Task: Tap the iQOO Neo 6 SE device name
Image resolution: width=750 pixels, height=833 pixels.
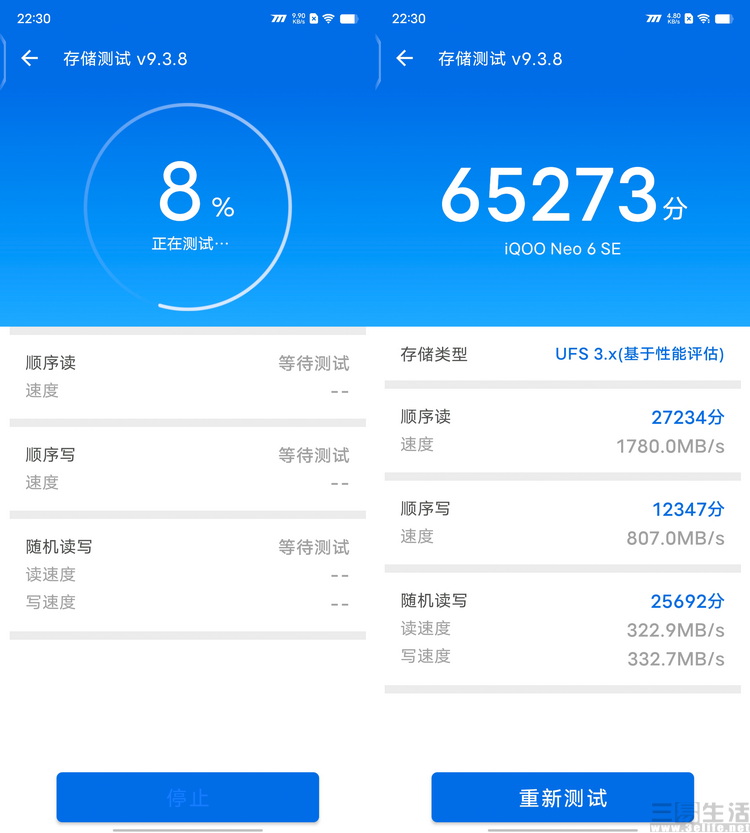Action: (x=562, y=250)
